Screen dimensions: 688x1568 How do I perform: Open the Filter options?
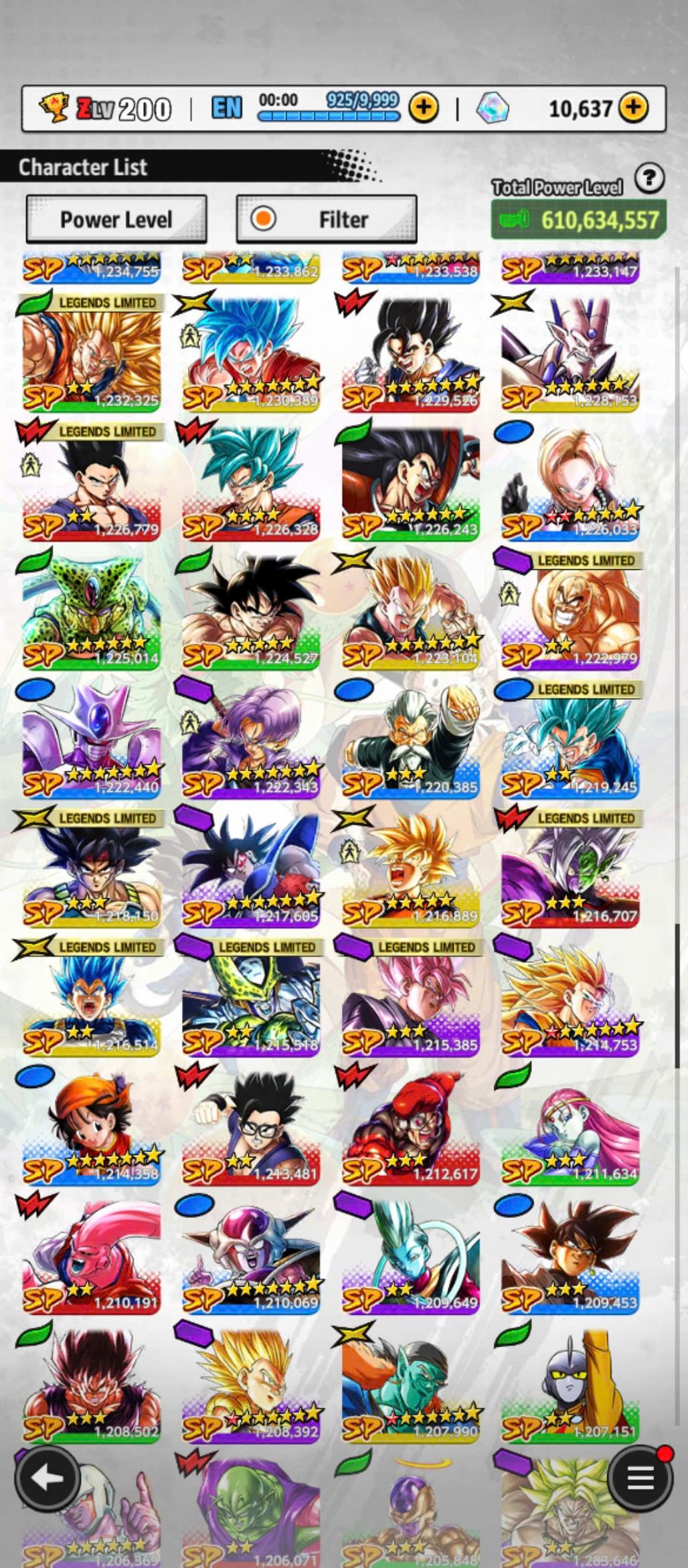(x=327, y=219)
